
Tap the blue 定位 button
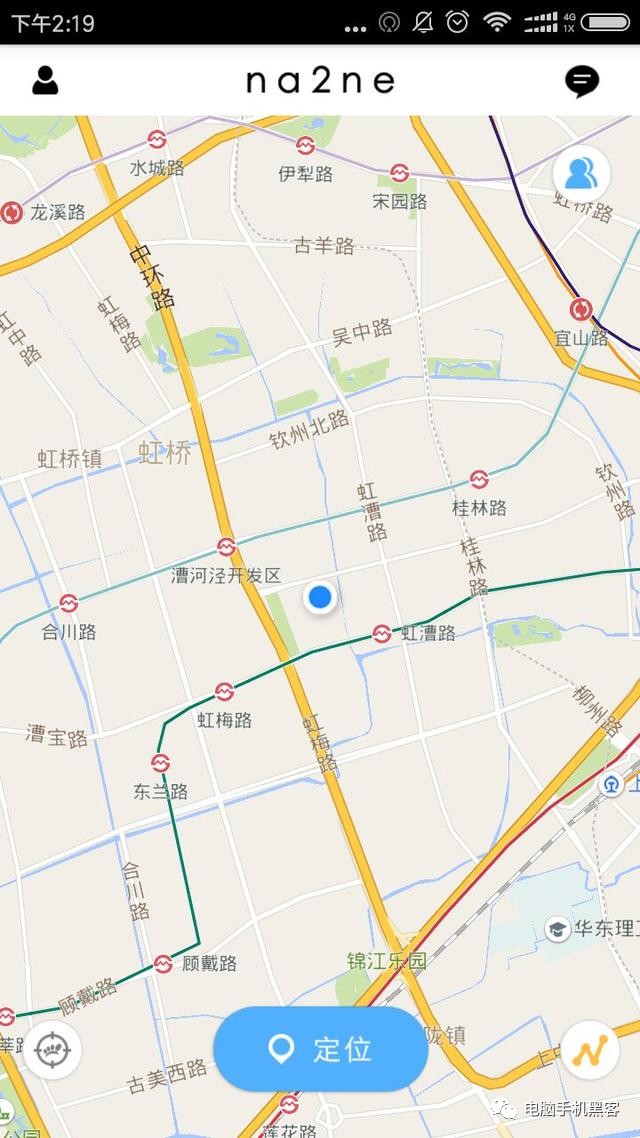click(x=321, y=1049)
